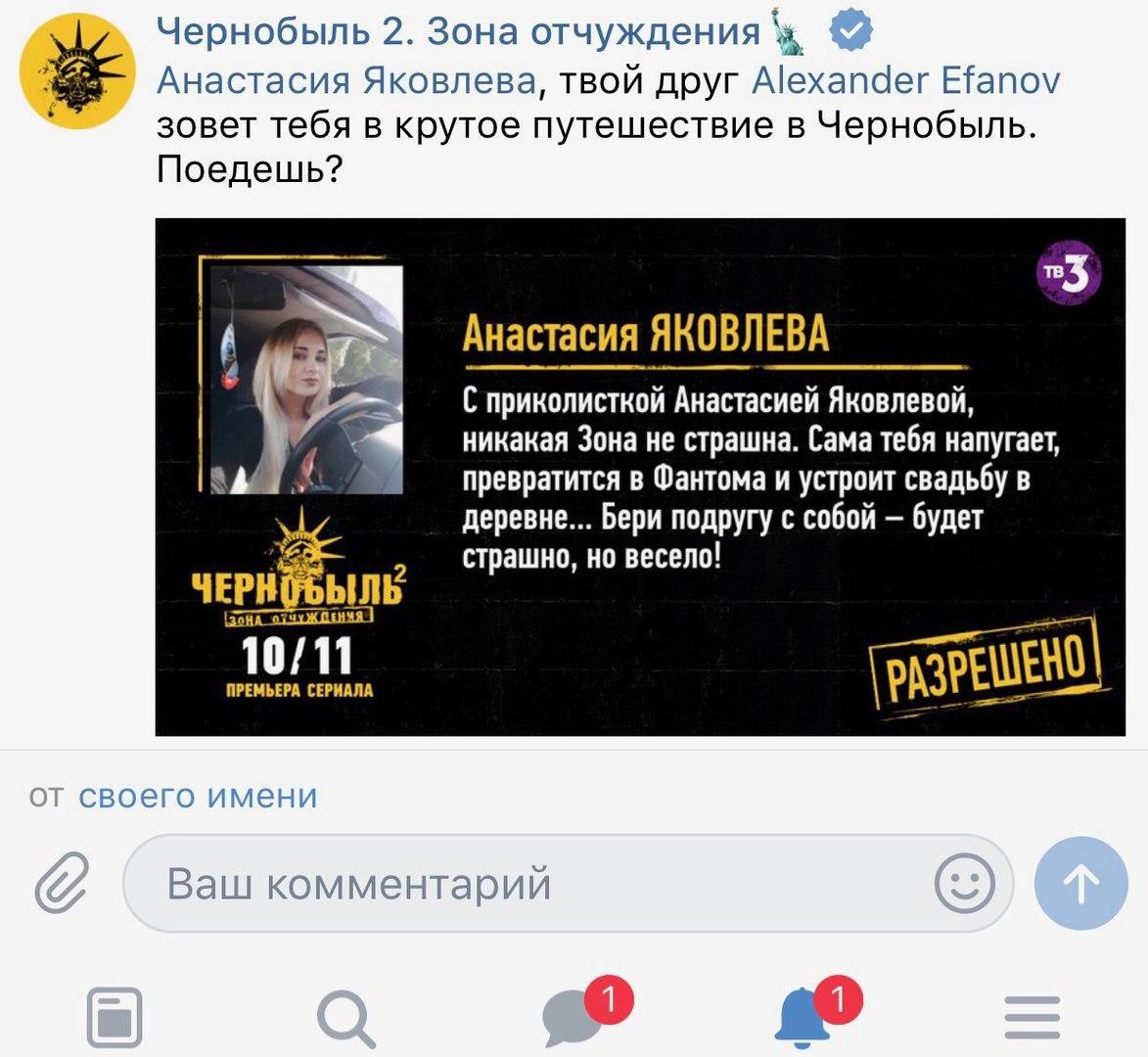Focus the Ваш комментарий field

[x=528, y=885]
